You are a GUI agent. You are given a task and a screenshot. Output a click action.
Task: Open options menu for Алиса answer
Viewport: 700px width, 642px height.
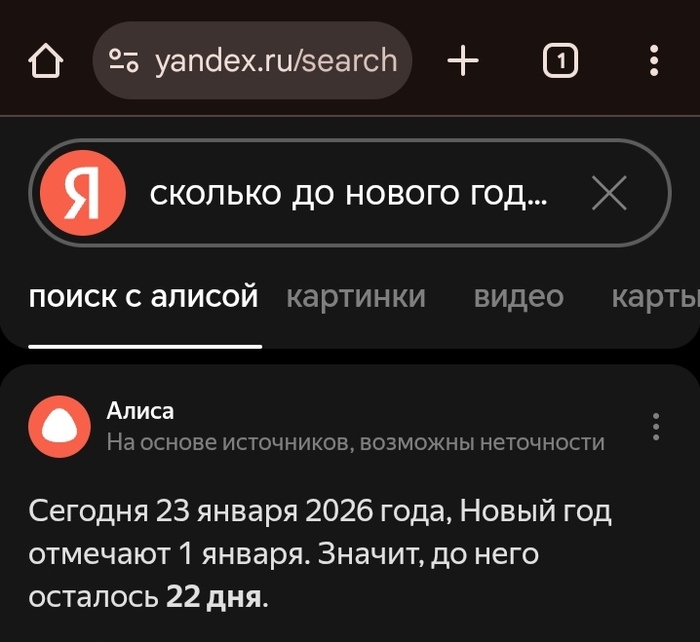pyautogui.click(x=656, y=426)
